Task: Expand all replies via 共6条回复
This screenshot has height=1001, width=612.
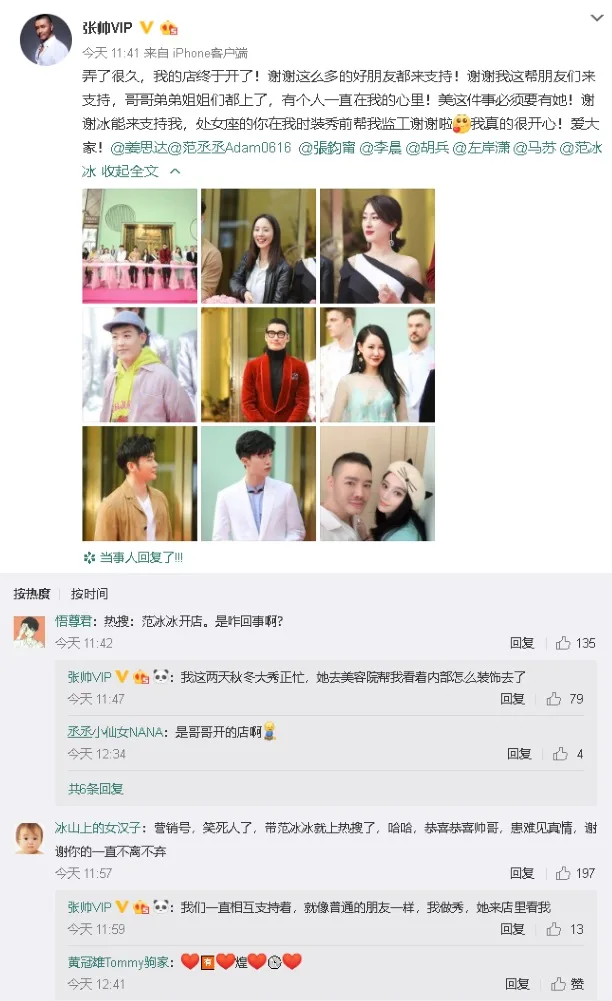Action: tap(95, 789)
